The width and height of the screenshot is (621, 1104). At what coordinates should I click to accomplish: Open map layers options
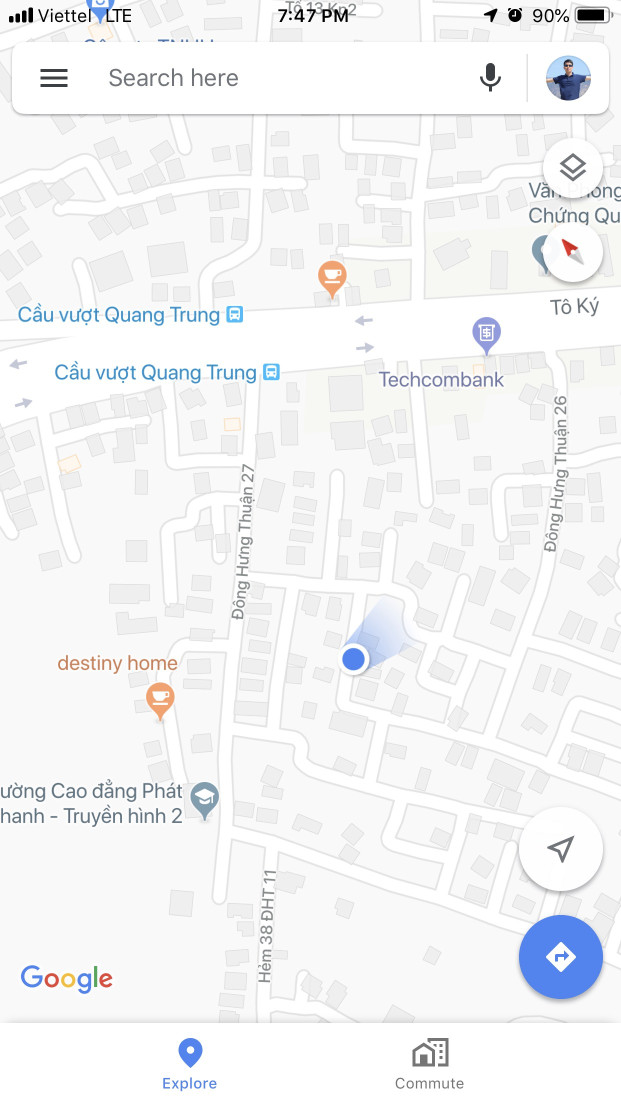point(572,167)
